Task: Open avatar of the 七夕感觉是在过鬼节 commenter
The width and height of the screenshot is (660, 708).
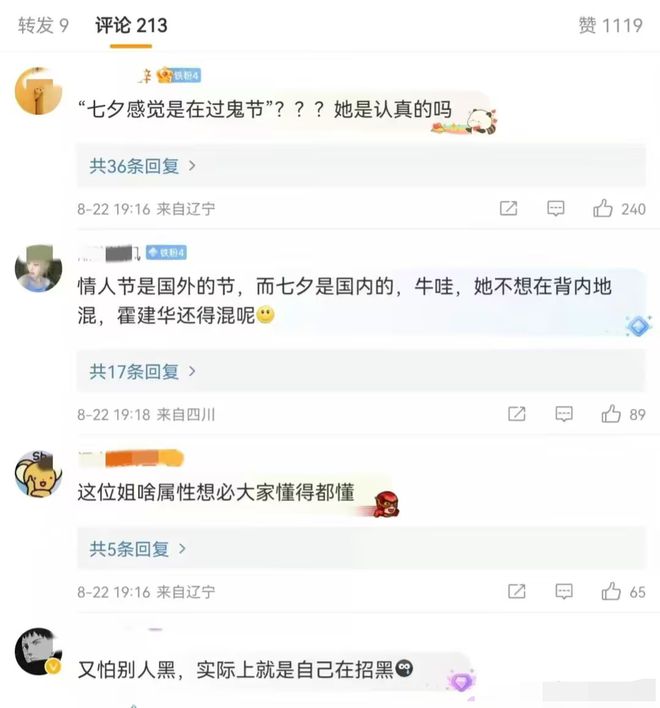Action: pos(39,92)
